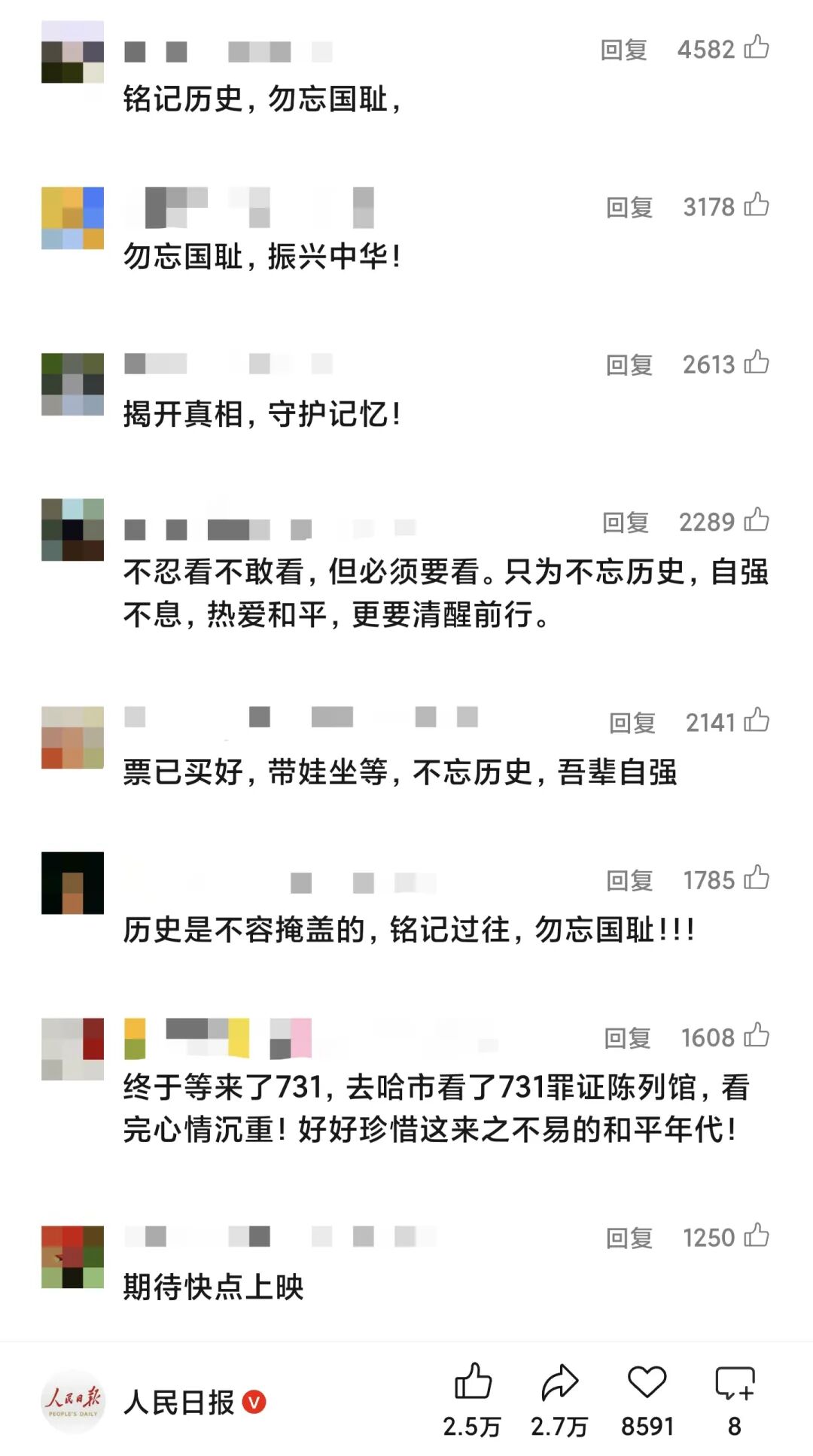
Task: Reply to the comment 不忍看不敢看
Action: tap(625, 522)
